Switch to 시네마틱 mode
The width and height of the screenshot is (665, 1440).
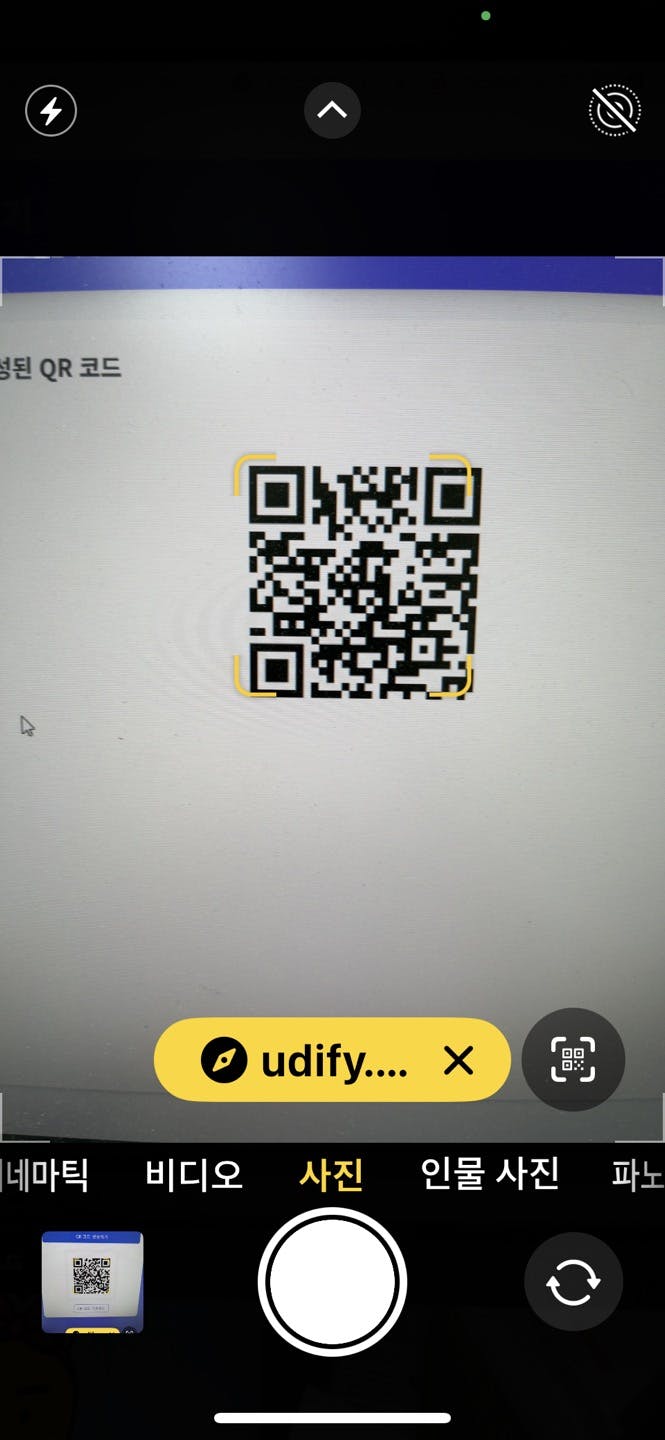click(45, 1174)
